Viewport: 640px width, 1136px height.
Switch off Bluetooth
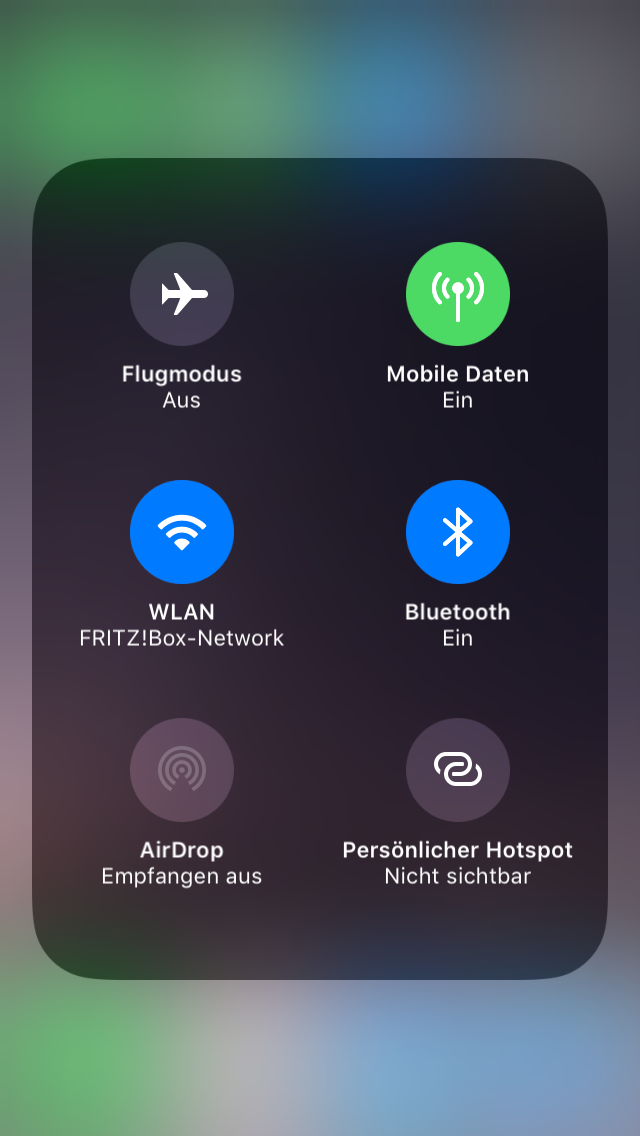[457, 532]
